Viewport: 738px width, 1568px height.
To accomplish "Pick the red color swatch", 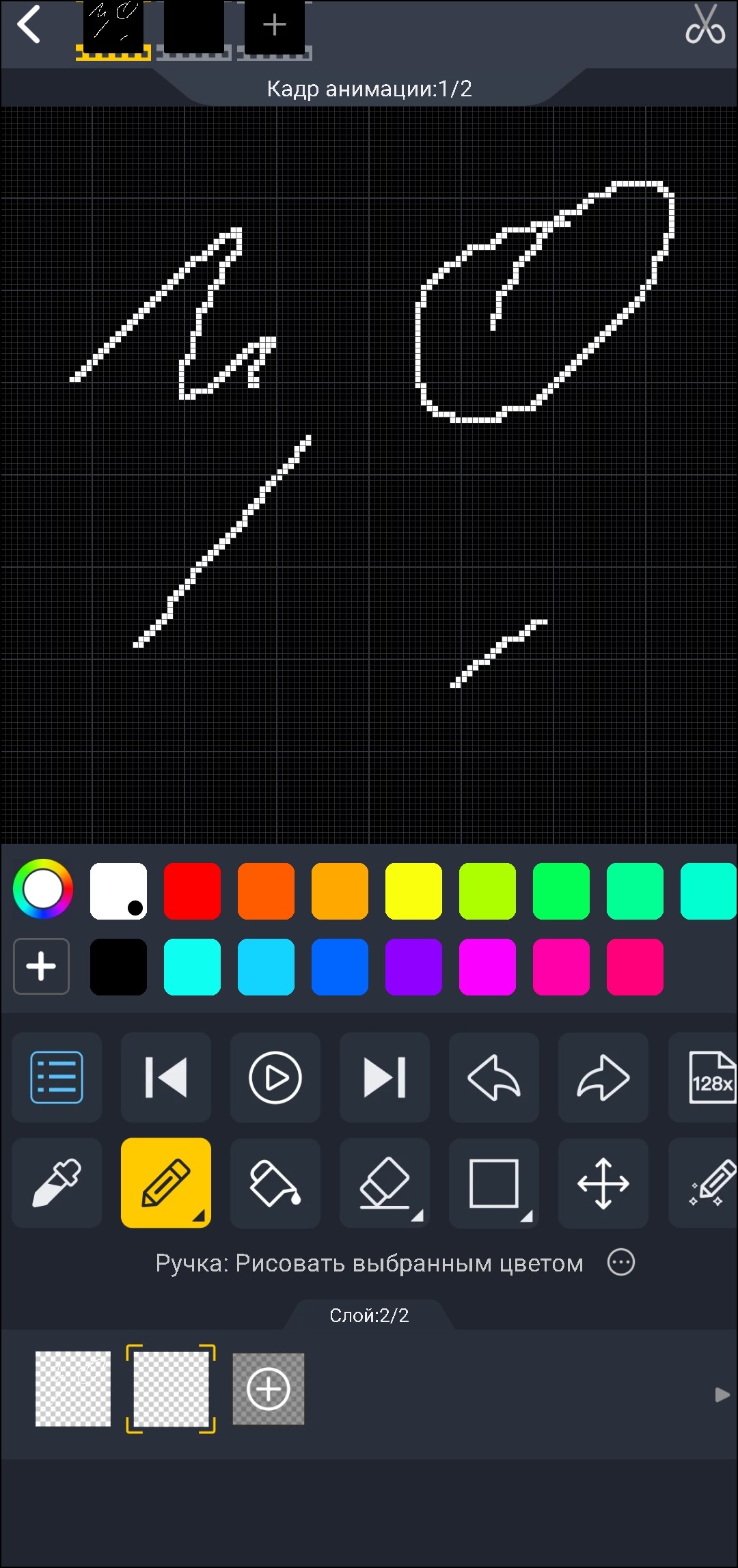I will click(192, 891).
